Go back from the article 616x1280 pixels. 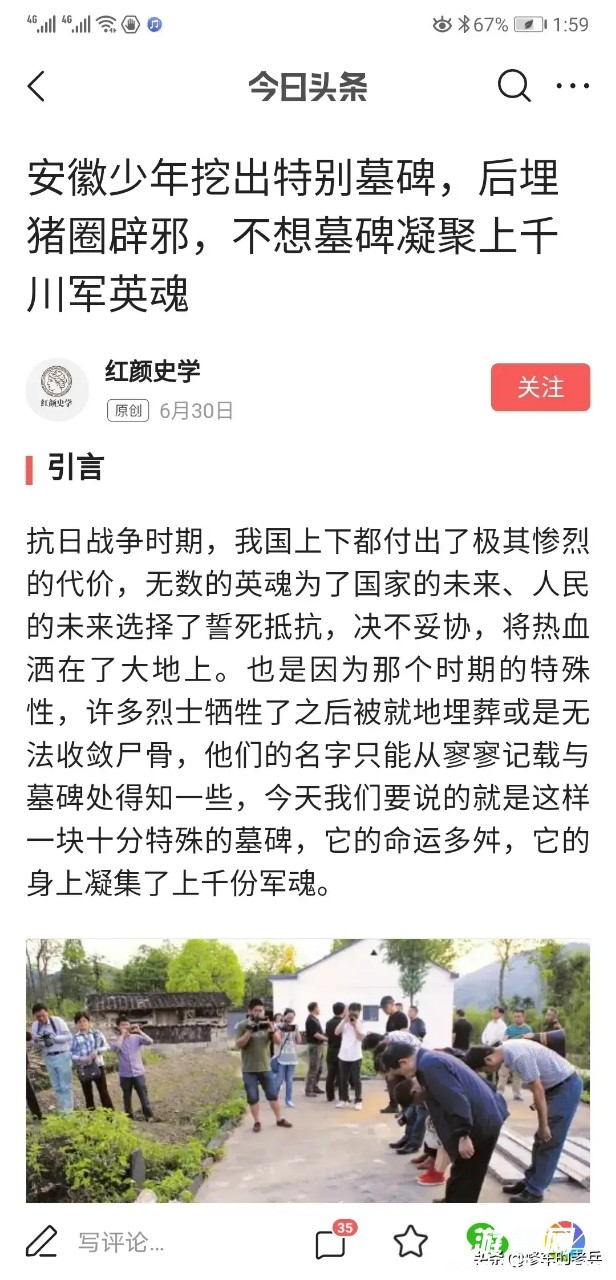37,87
